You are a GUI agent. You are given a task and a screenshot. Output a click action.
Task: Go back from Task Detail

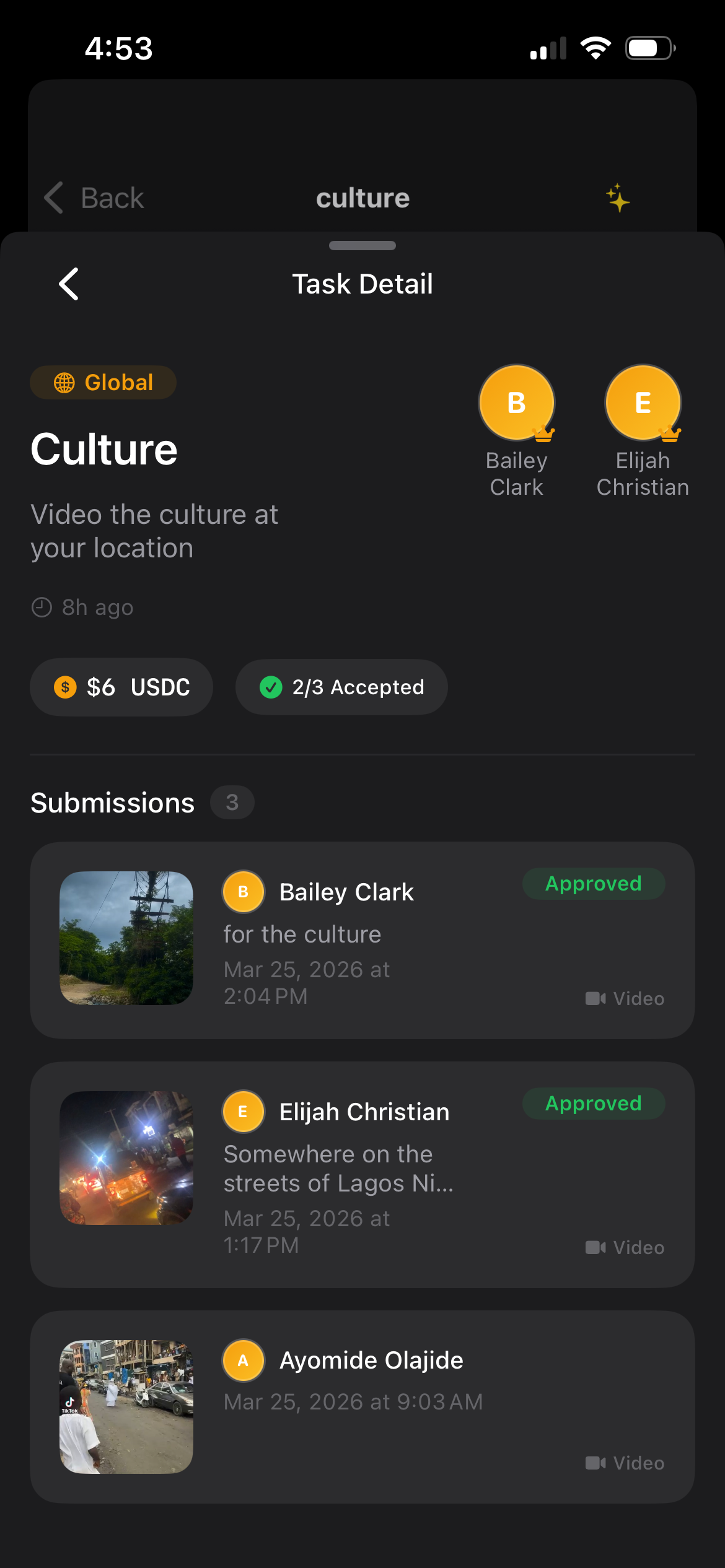click(x=69, y=284)
